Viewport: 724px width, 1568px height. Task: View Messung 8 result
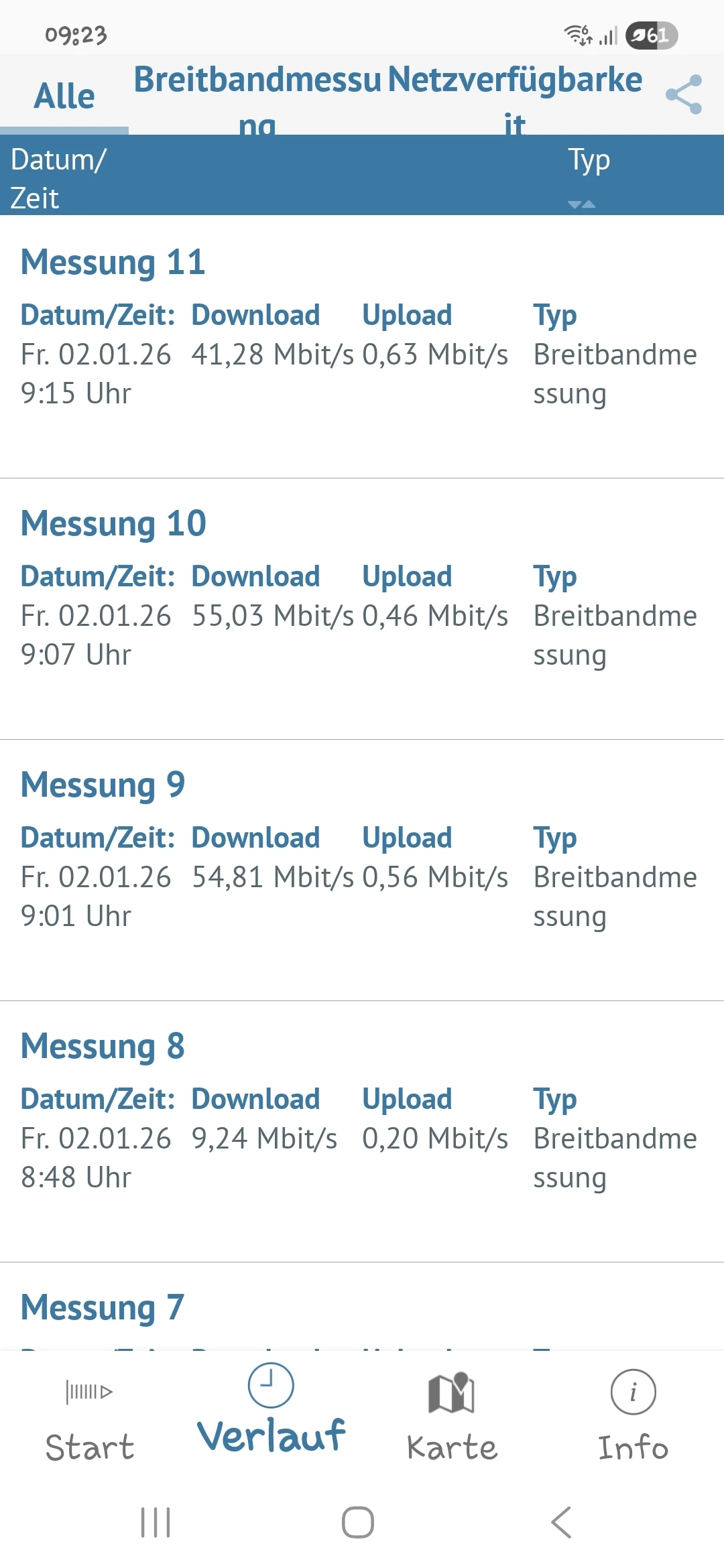pyautogui.click(x=362, y=1130)
